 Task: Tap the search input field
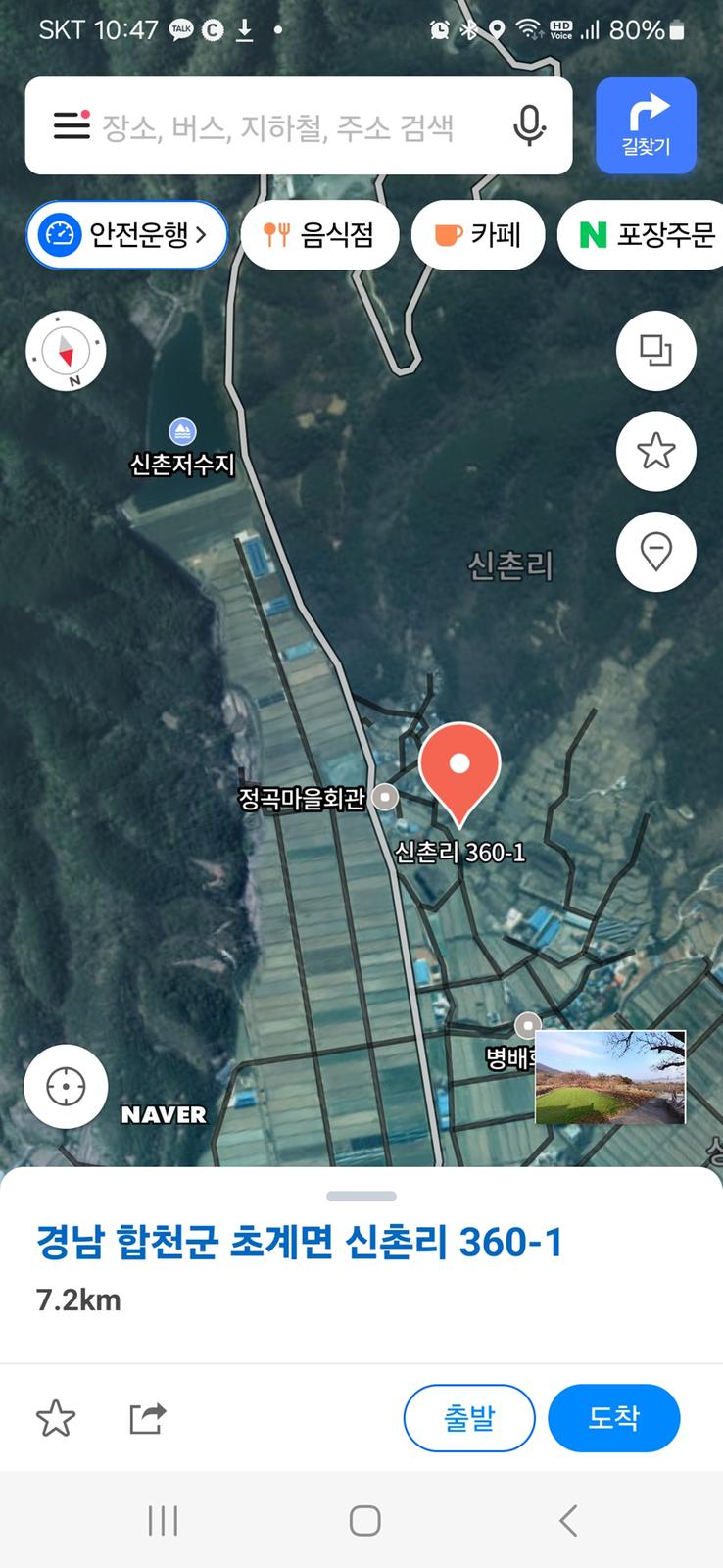click(x=294, y=125)
